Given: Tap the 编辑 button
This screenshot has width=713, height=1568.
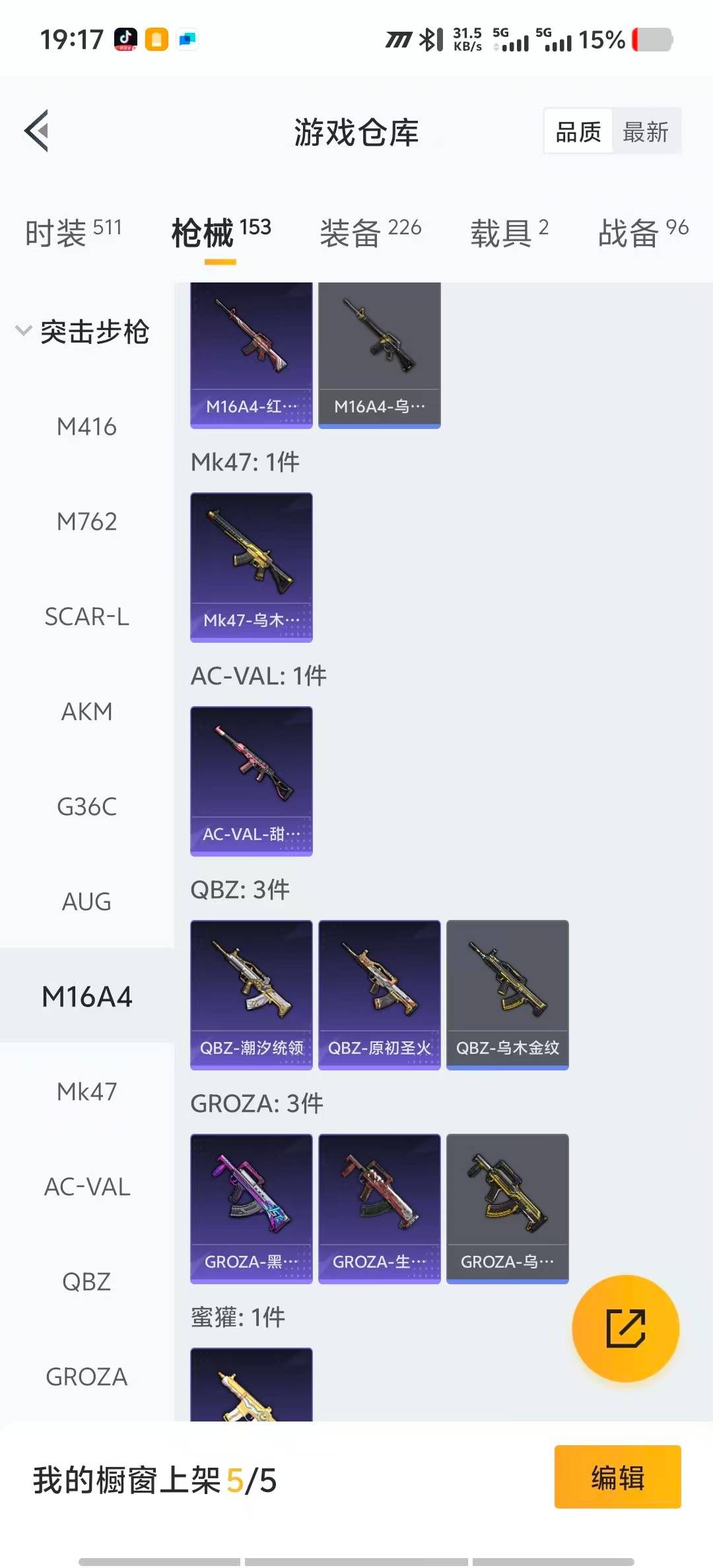Looking at the screenshot, I should [x=617, y=1477].
